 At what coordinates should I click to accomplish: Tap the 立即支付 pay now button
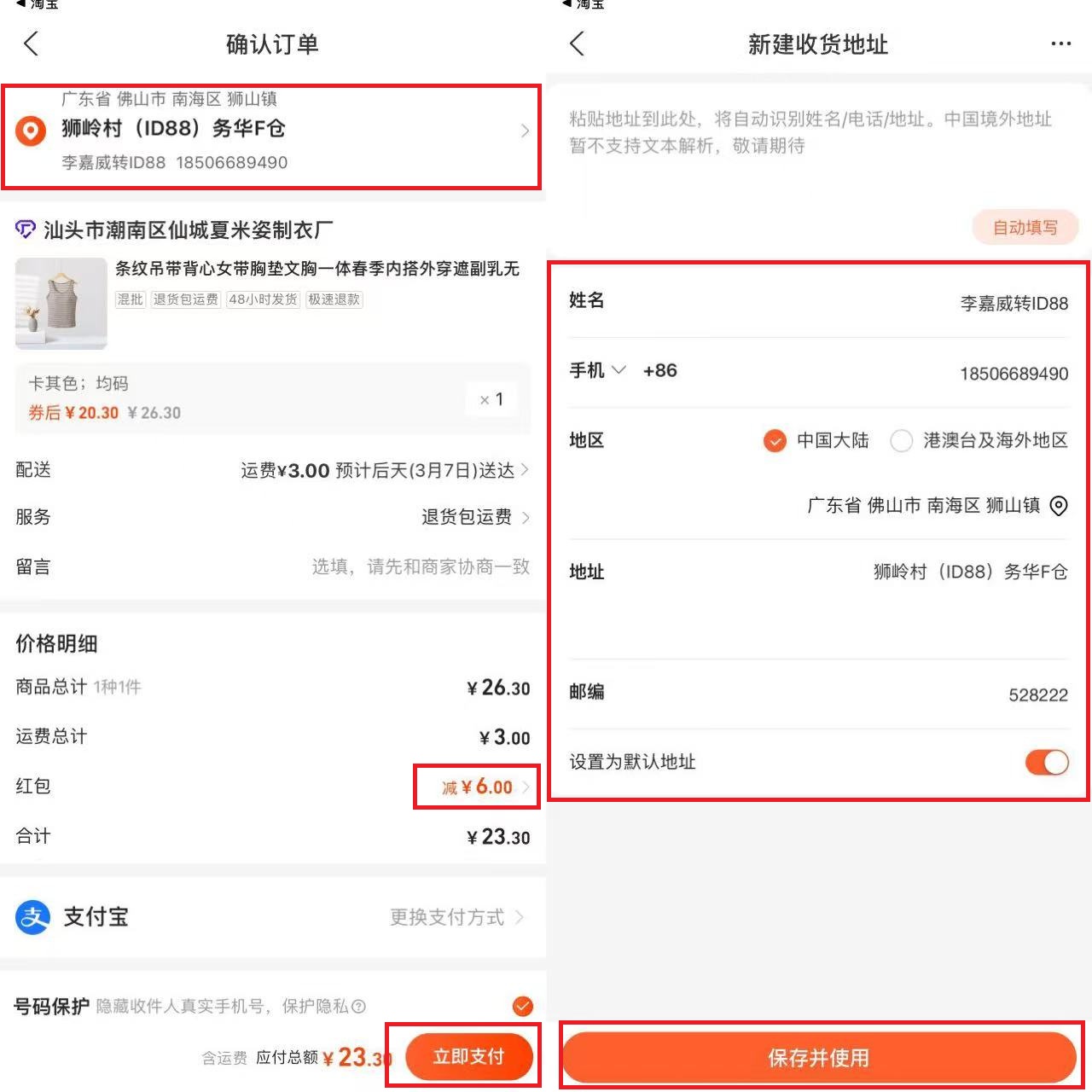tap(468, 1057)
